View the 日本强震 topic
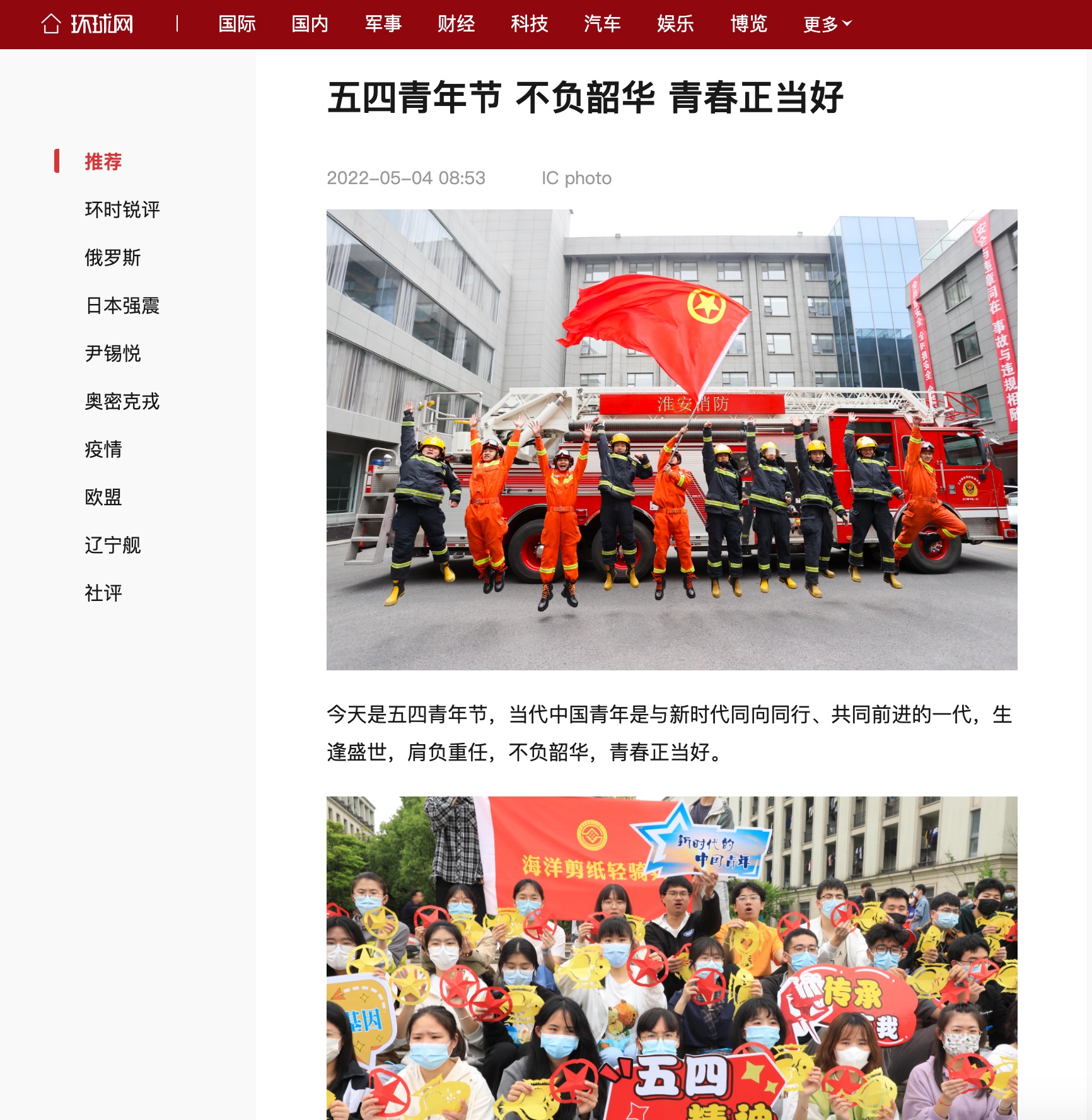Viewport: 1092px width, 1120px height. pyautogui.click(x=122, y=305)
